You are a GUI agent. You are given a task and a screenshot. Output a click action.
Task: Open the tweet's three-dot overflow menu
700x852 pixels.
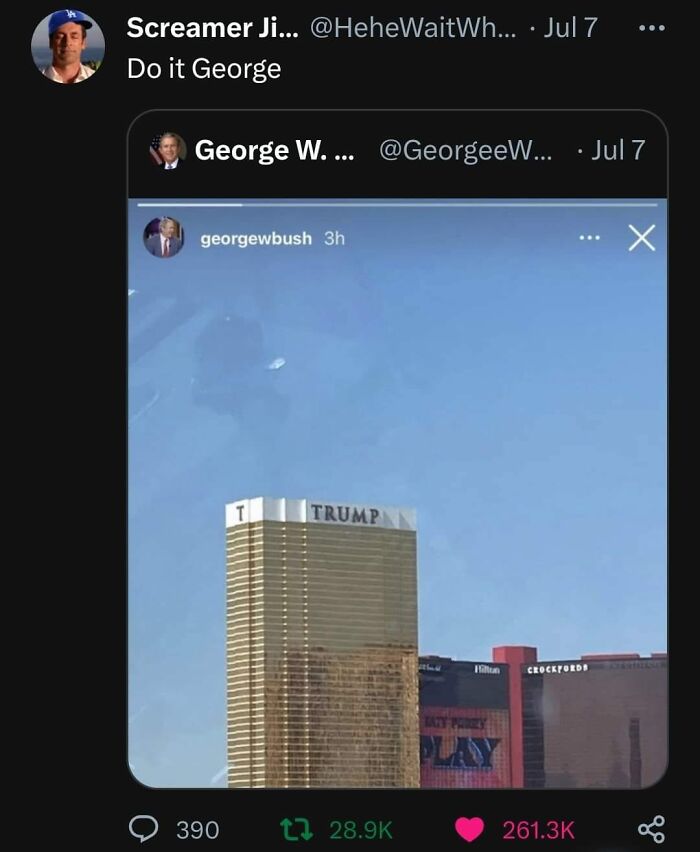click(651, 28)
